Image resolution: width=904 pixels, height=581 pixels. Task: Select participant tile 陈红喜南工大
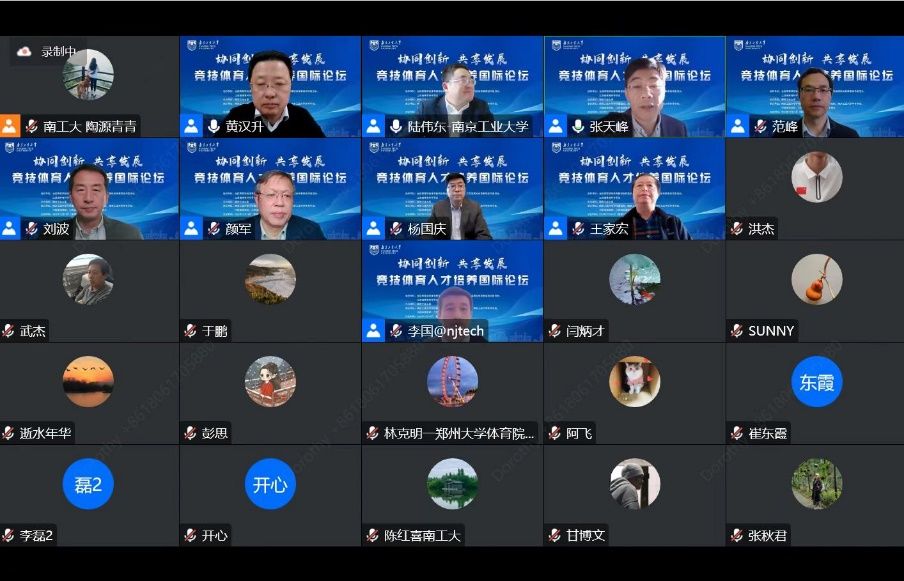[452, 495]
